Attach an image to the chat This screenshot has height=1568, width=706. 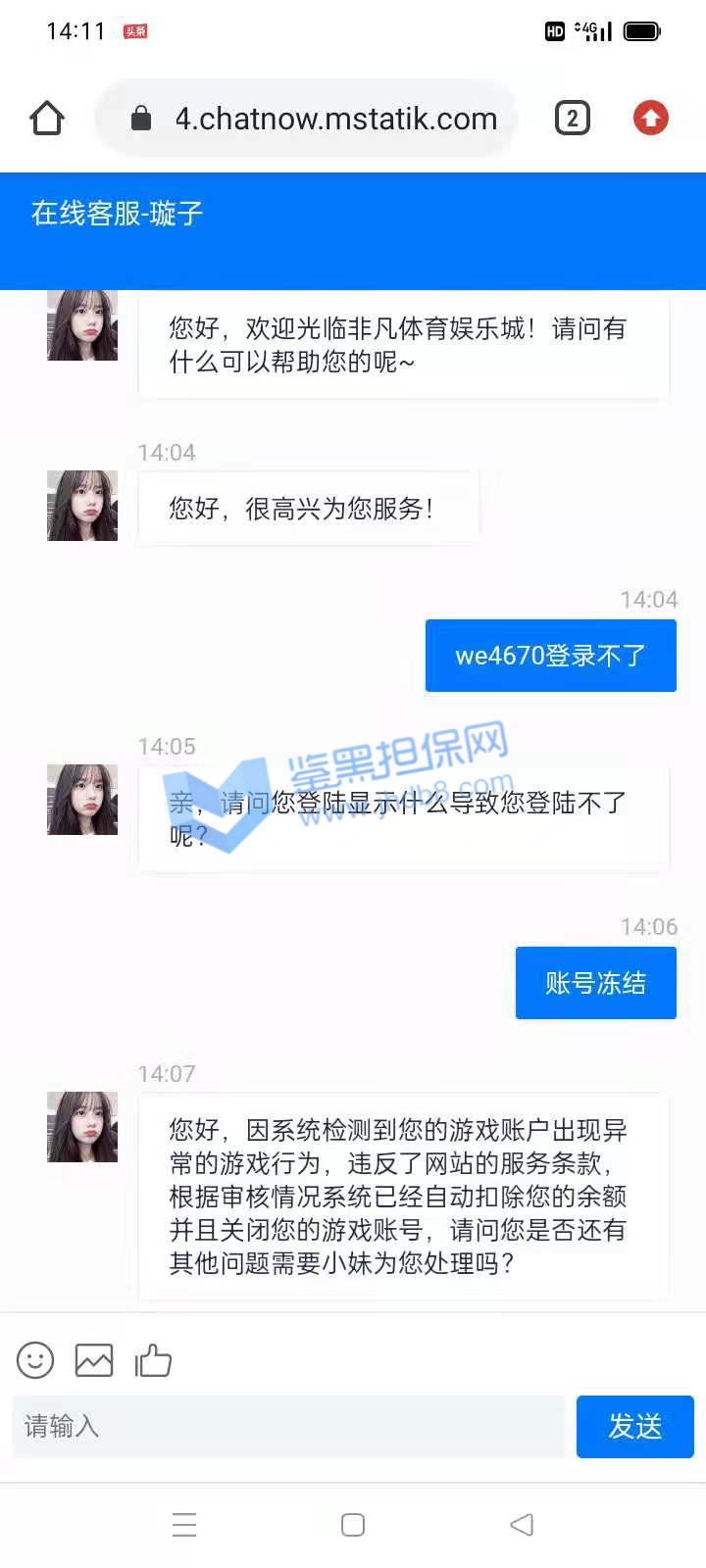pos(94,1360)
